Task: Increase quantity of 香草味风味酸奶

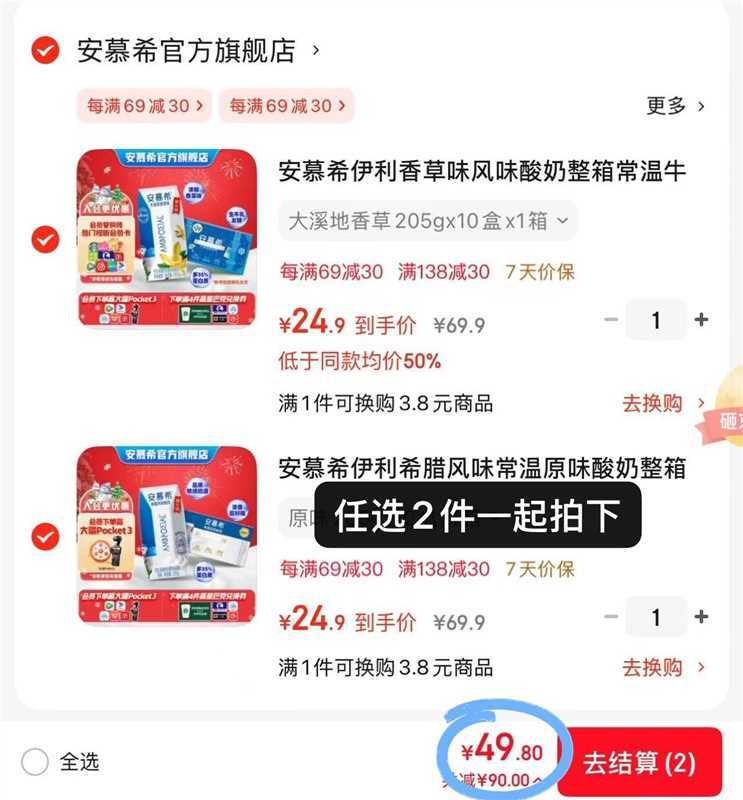Action: click(701, 320)
